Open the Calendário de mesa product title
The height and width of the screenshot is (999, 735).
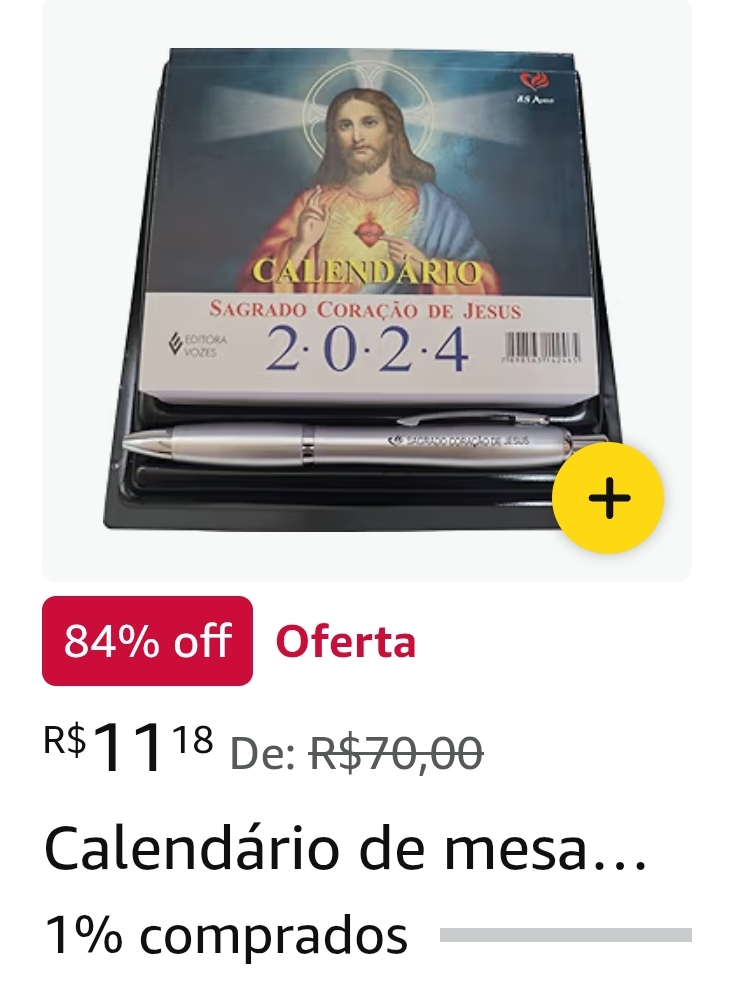[345, 849]
